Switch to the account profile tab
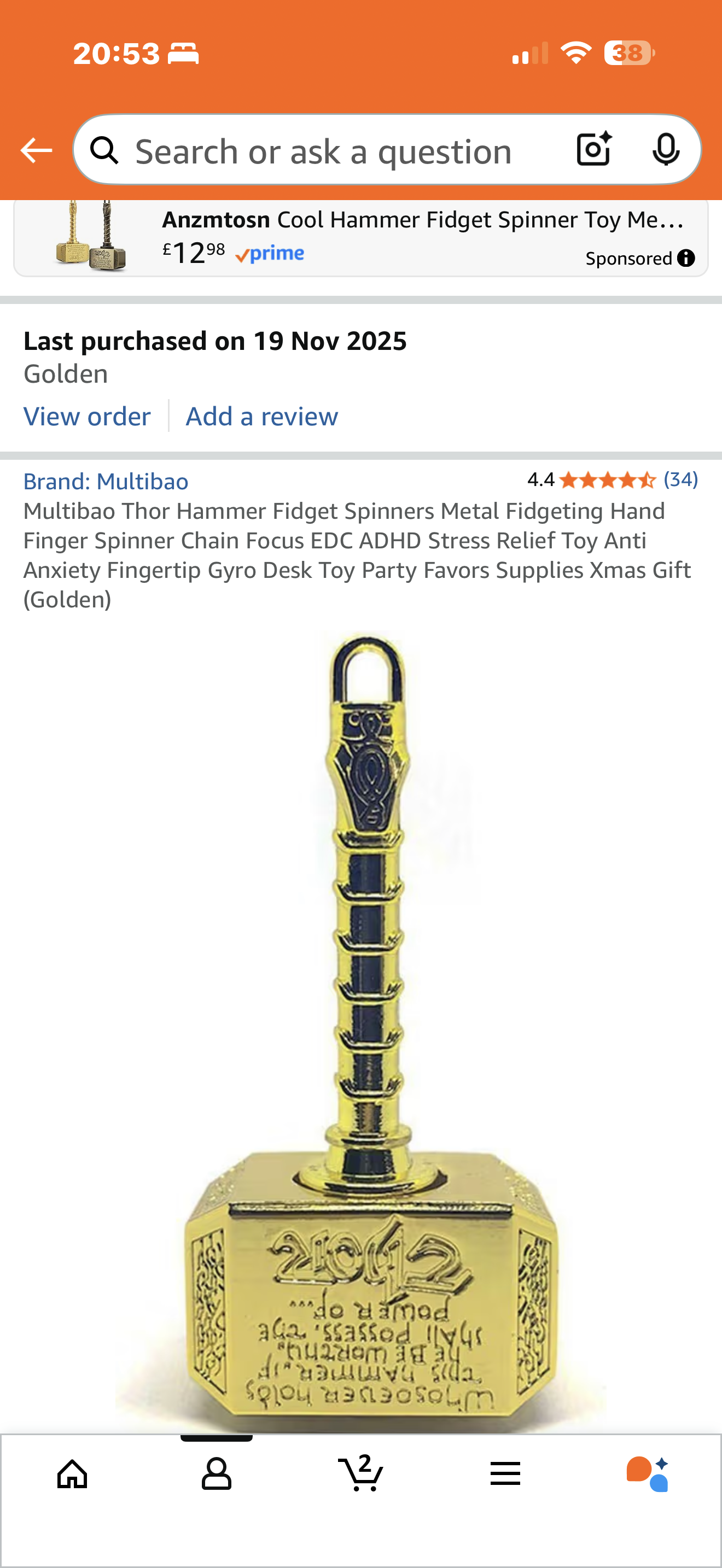 pyautogui.click(x=216, y=1473)
